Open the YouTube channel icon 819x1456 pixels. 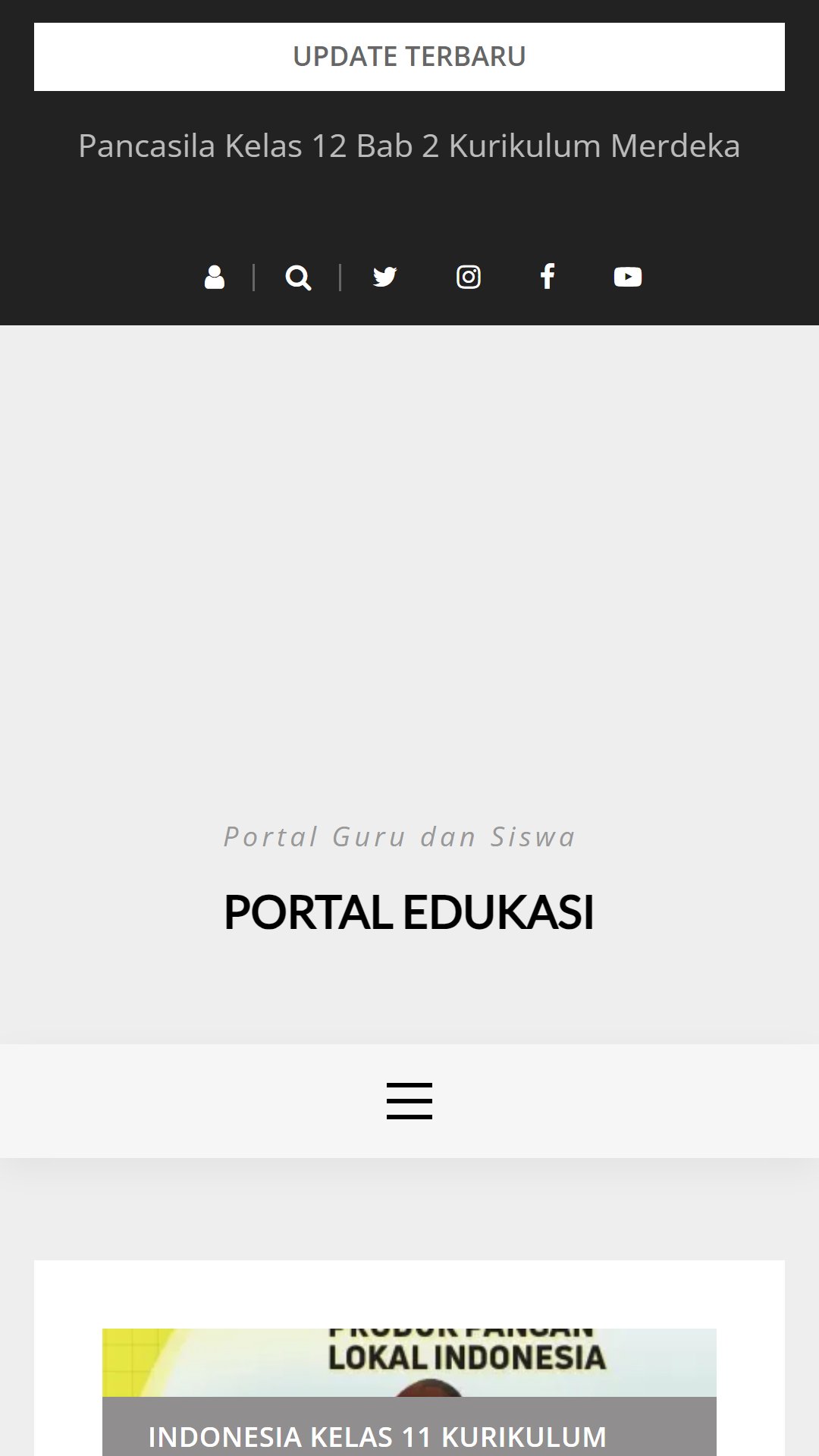point(628,277)
